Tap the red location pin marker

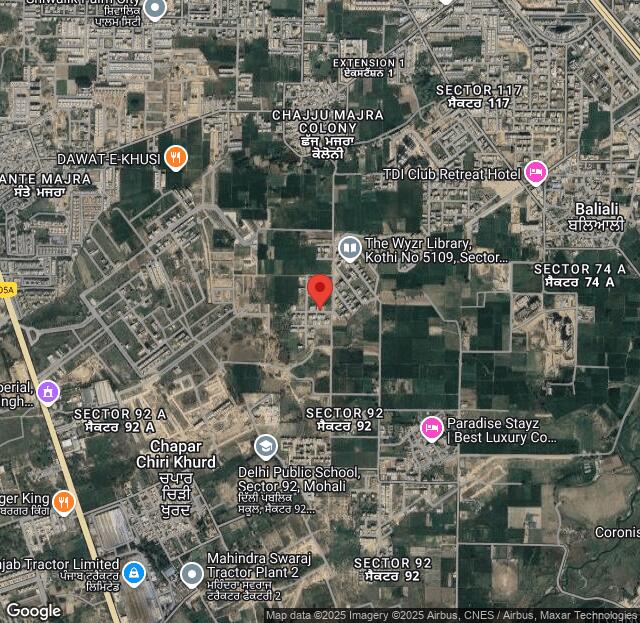[x=320, y=289]
